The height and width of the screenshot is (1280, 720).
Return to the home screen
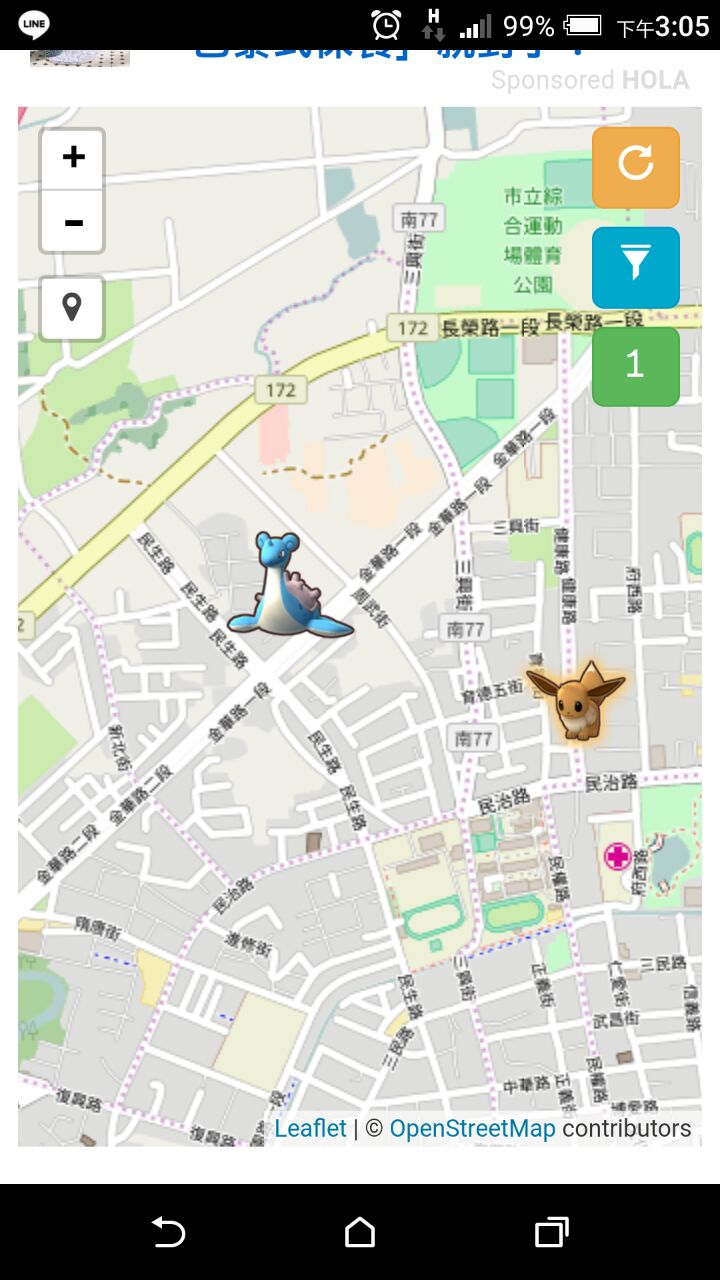[x=360, y=1232]
